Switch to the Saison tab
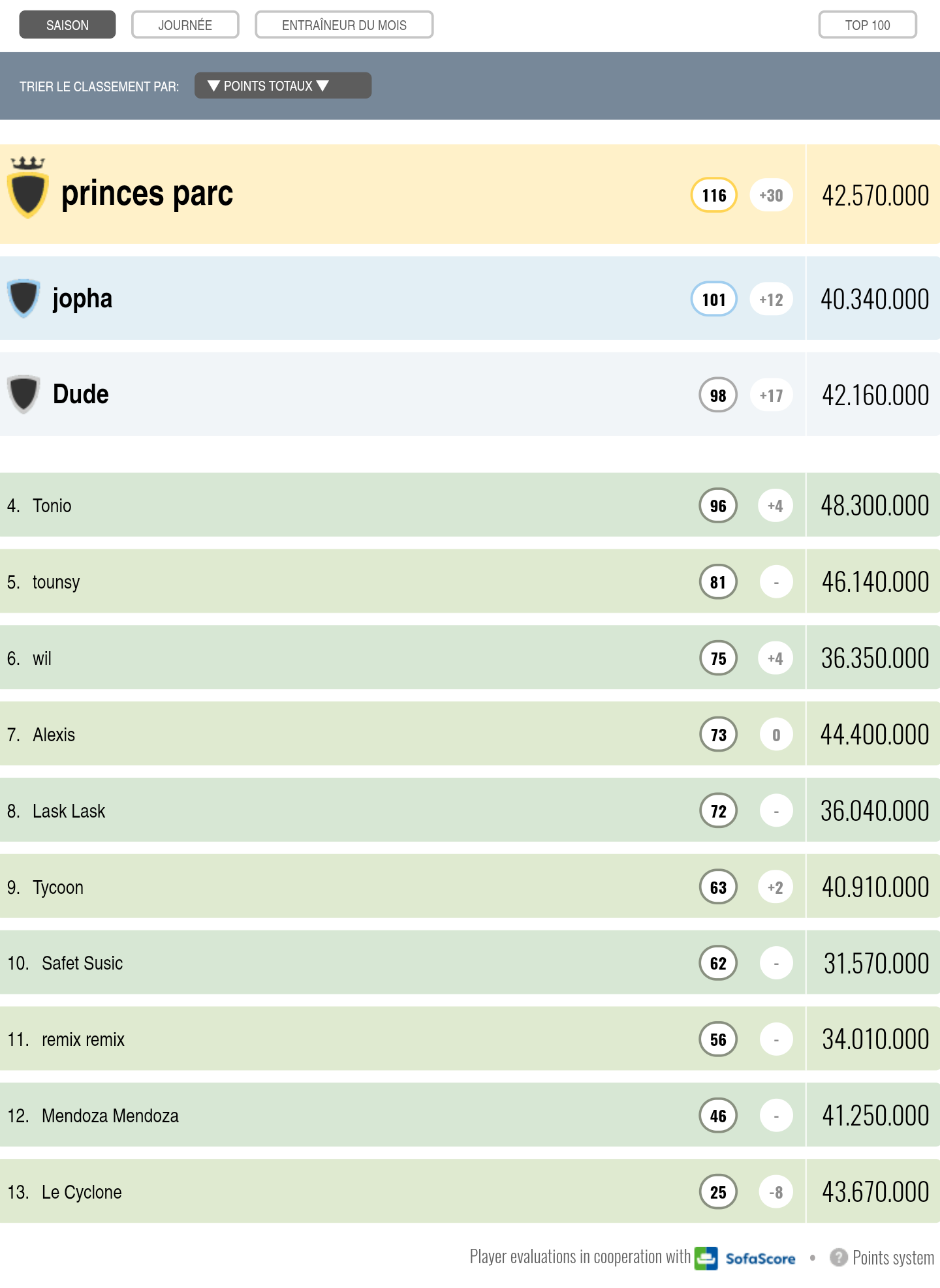The image size is (940, 1288). pyautogui.click(x=67, y=25)
